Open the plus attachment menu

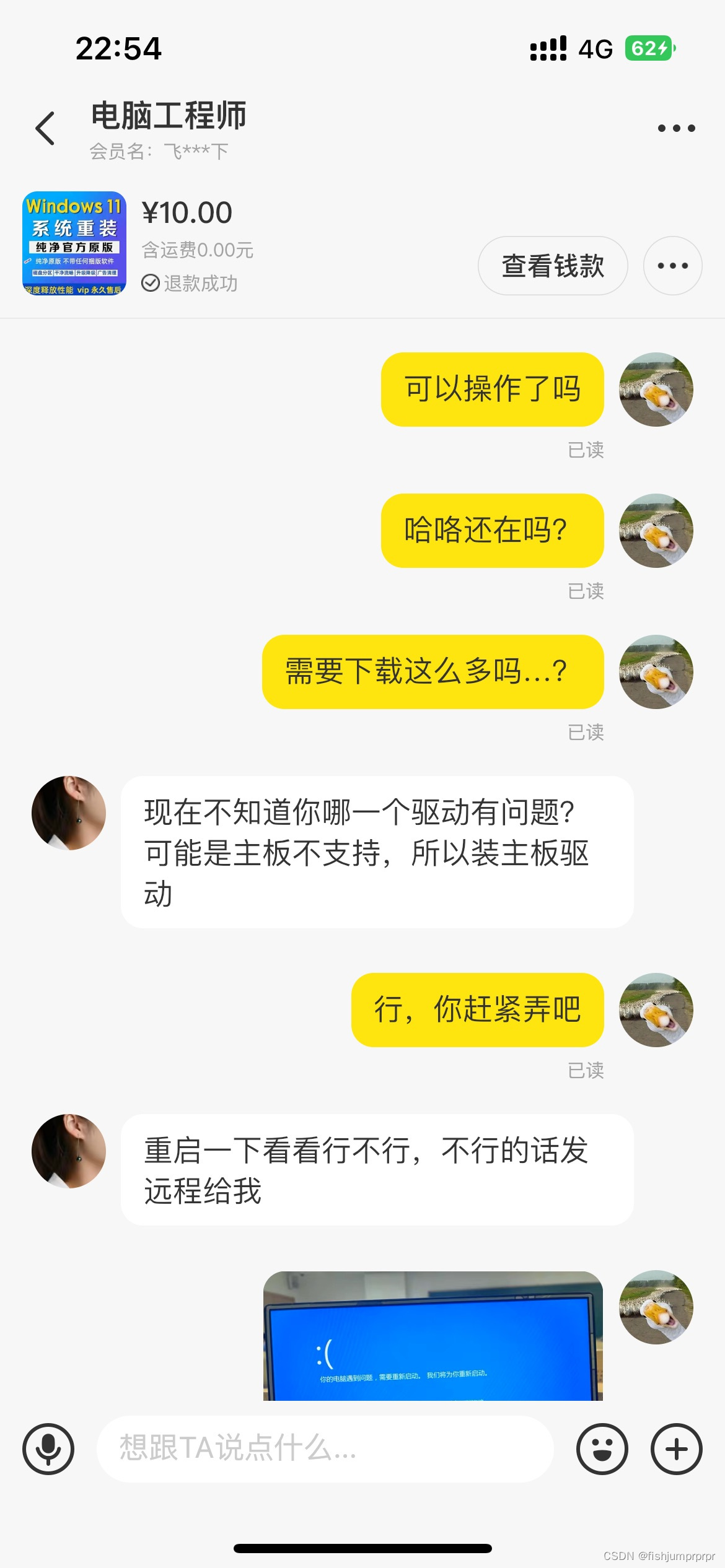pyautogui.click(x=676, y=1449)
